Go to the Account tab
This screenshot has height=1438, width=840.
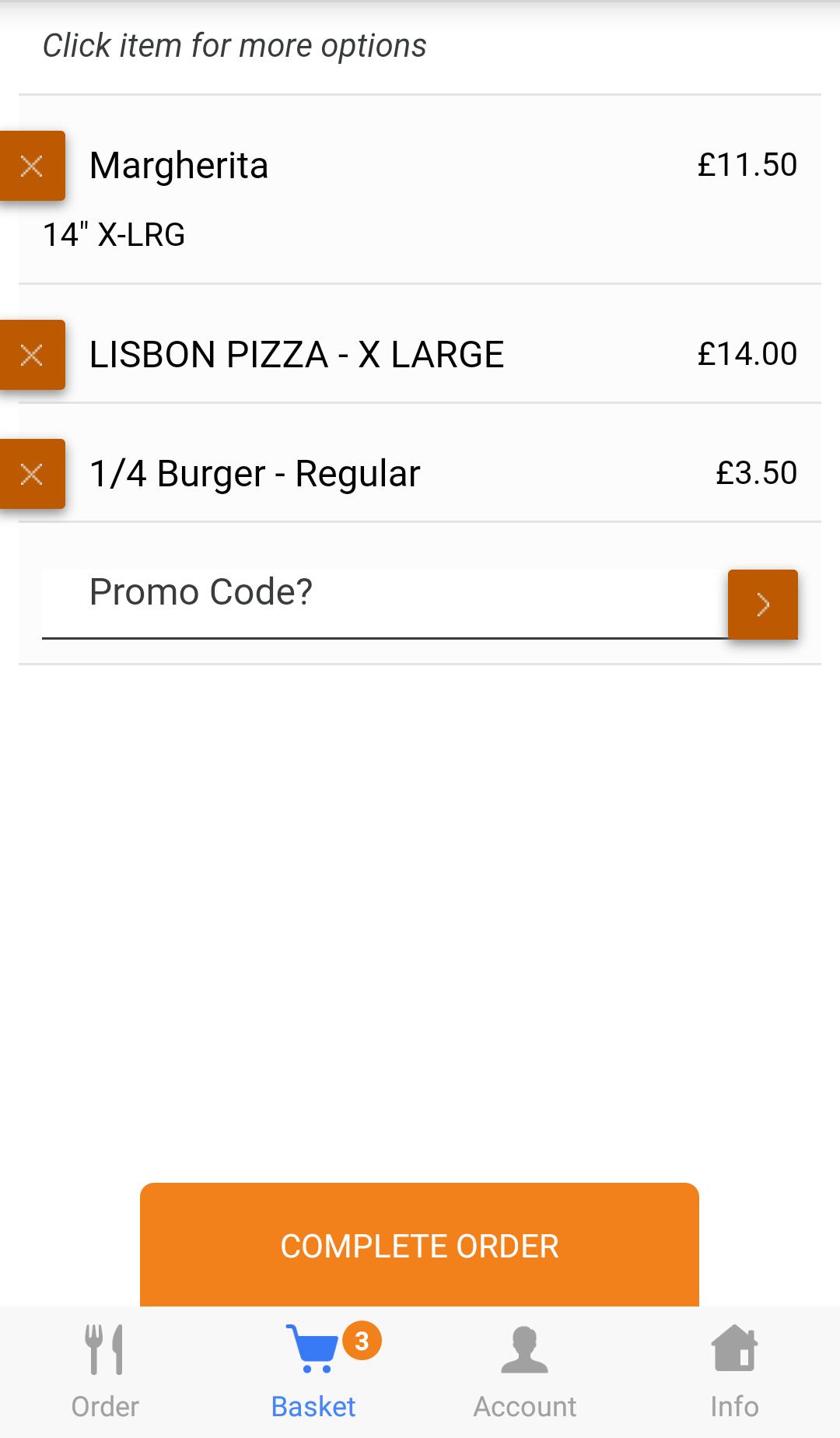(525, 1373)
